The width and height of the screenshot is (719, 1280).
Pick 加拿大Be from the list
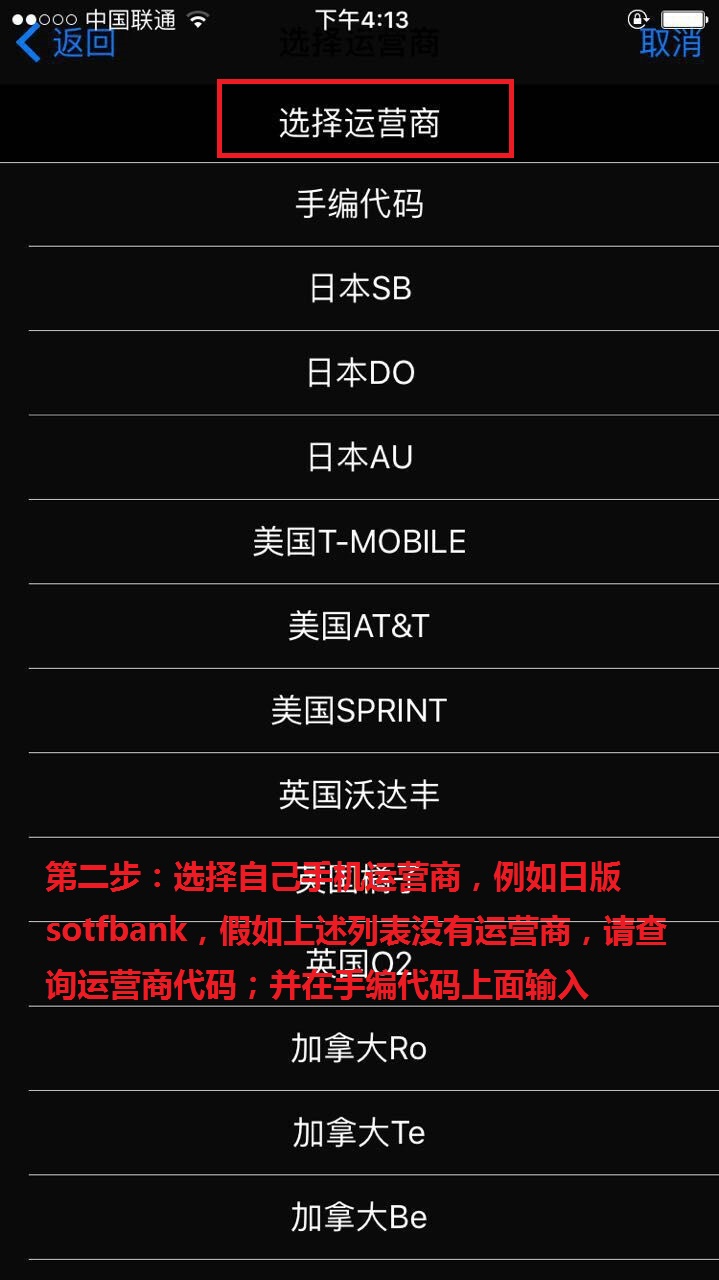360,1217
